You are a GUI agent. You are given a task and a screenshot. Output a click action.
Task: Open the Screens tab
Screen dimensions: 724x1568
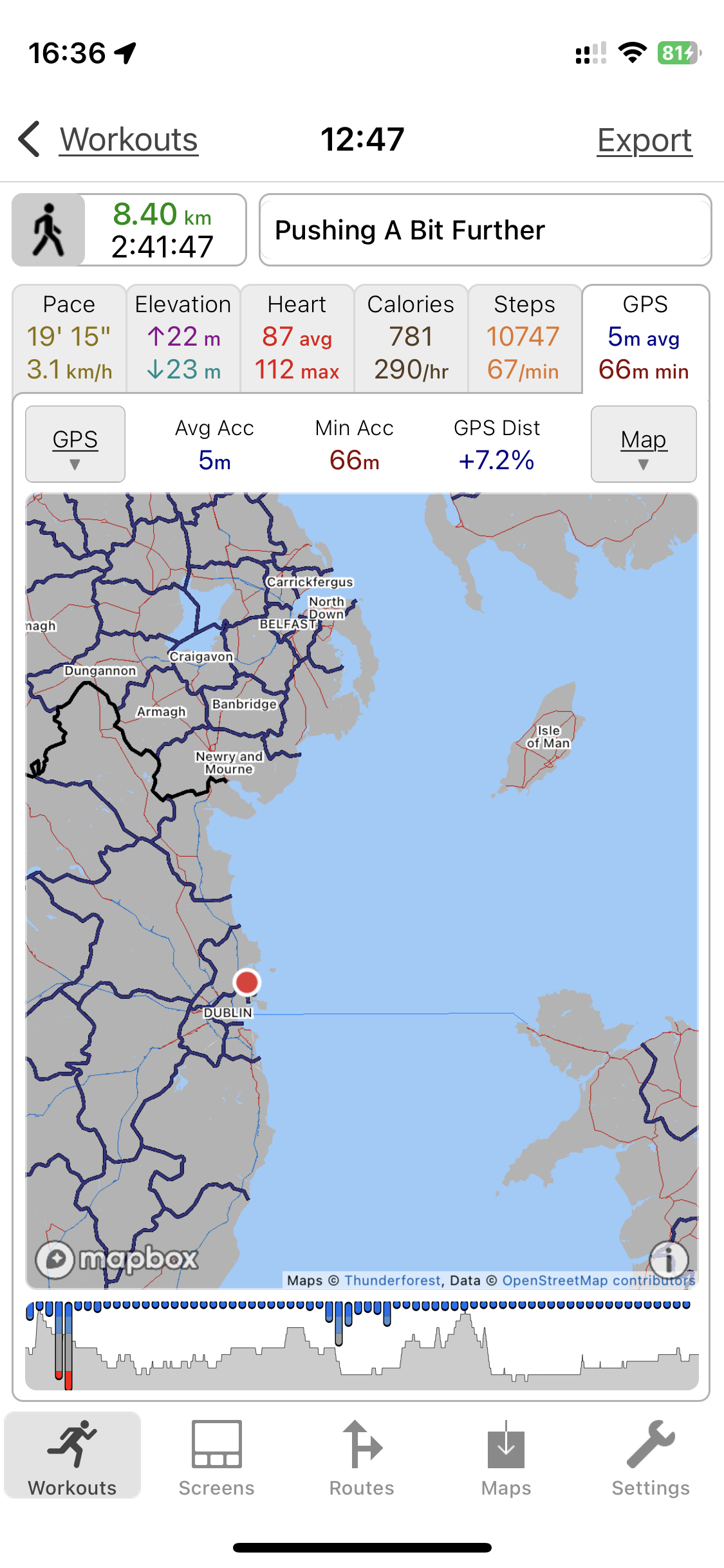216,1459
